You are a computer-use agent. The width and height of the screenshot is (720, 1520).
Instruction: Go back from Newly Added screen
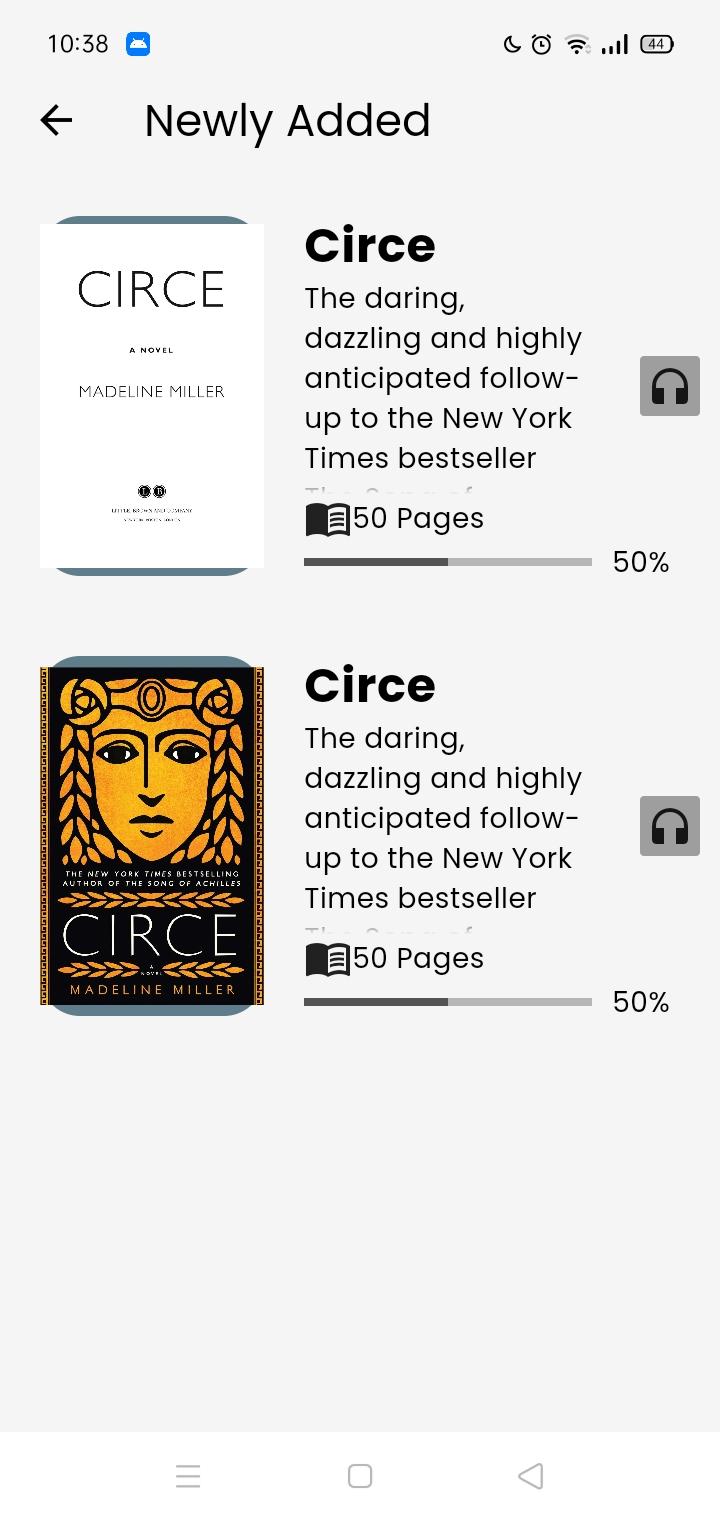(x=56, y=121)
